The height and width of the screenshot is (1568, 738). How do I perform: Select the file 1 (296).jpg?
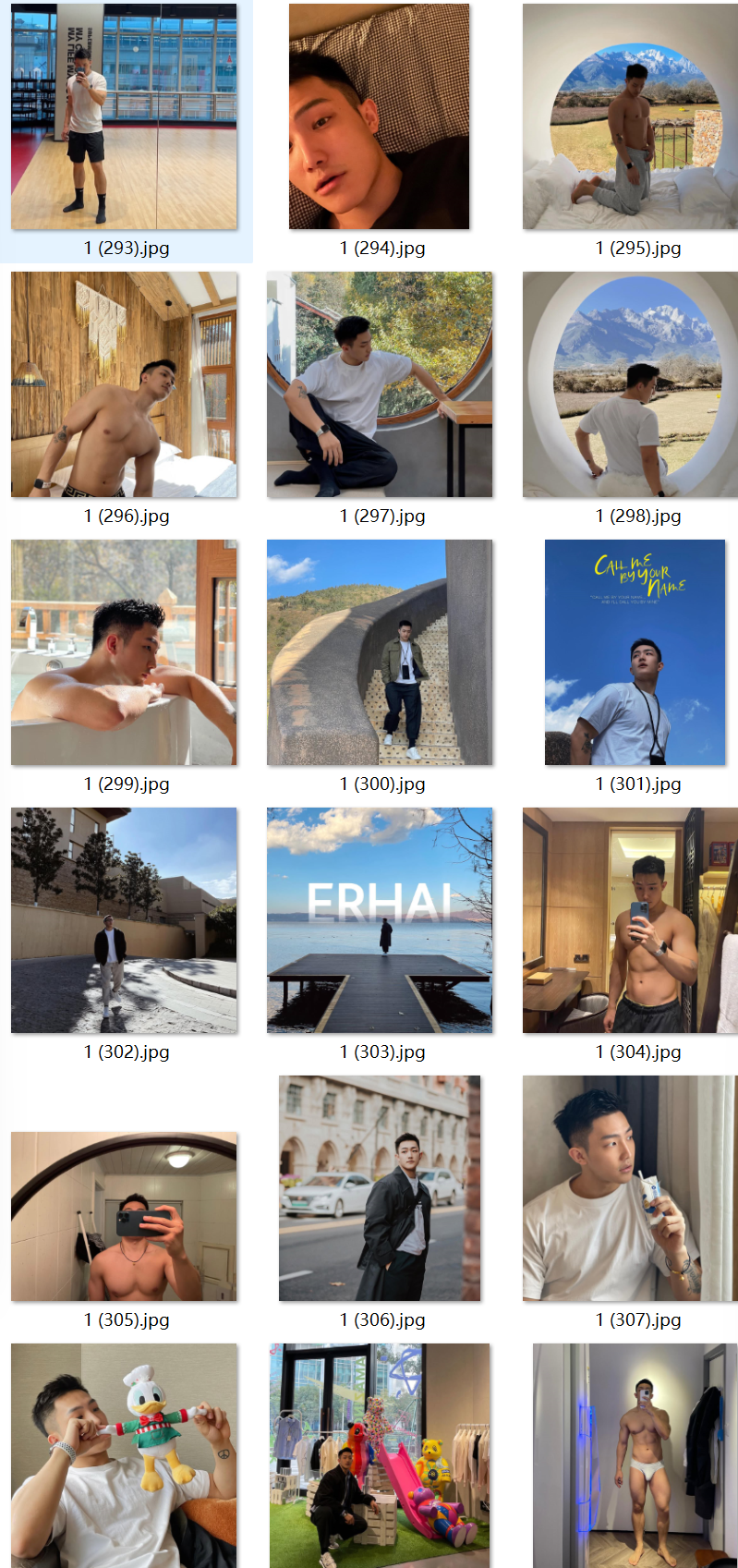click(x=124, y=384)
